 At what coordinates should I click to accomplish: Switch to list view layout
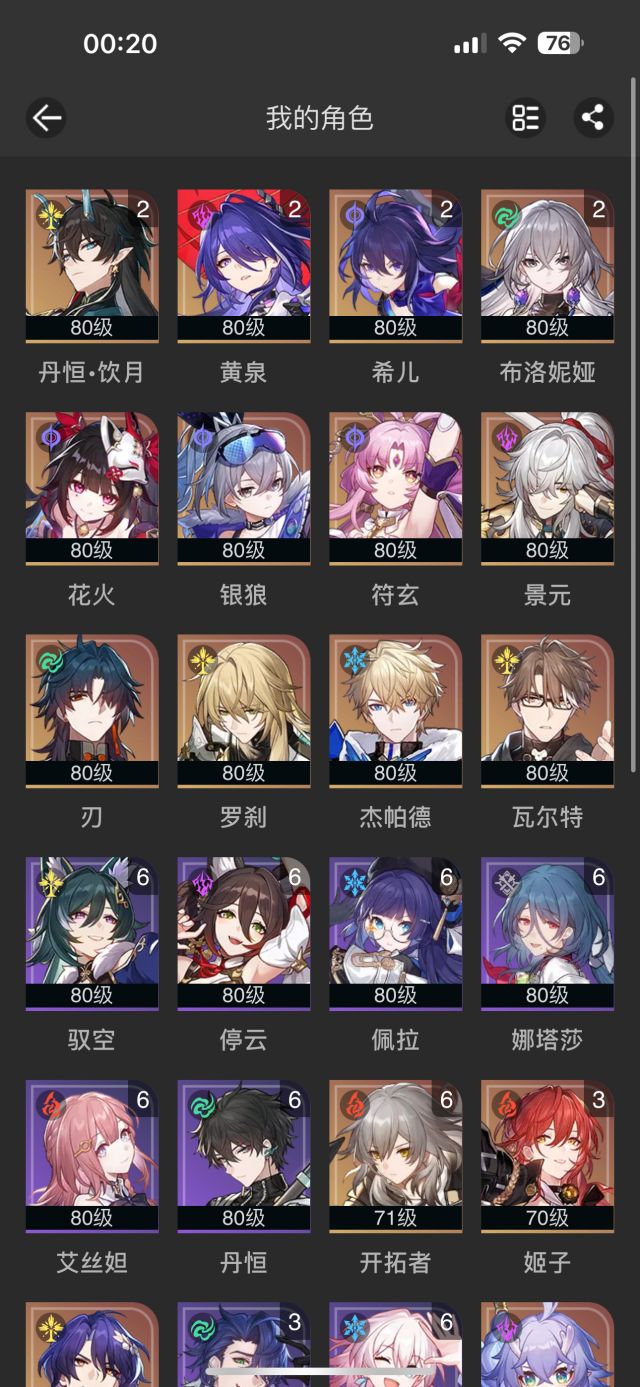(x=525, y=118)
